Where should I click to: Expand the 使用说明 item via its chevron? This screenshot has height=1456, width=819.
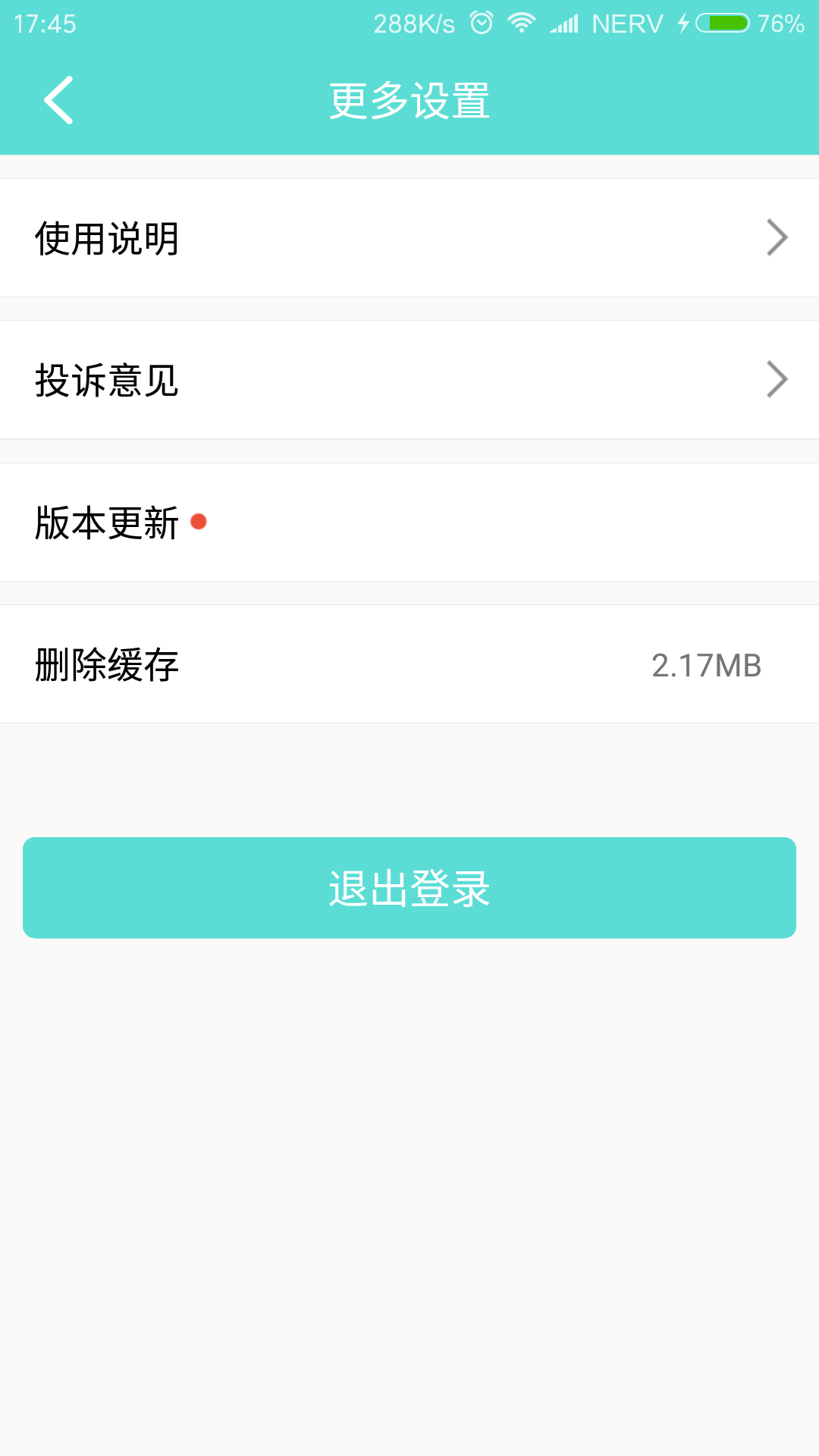coord(777,237)
